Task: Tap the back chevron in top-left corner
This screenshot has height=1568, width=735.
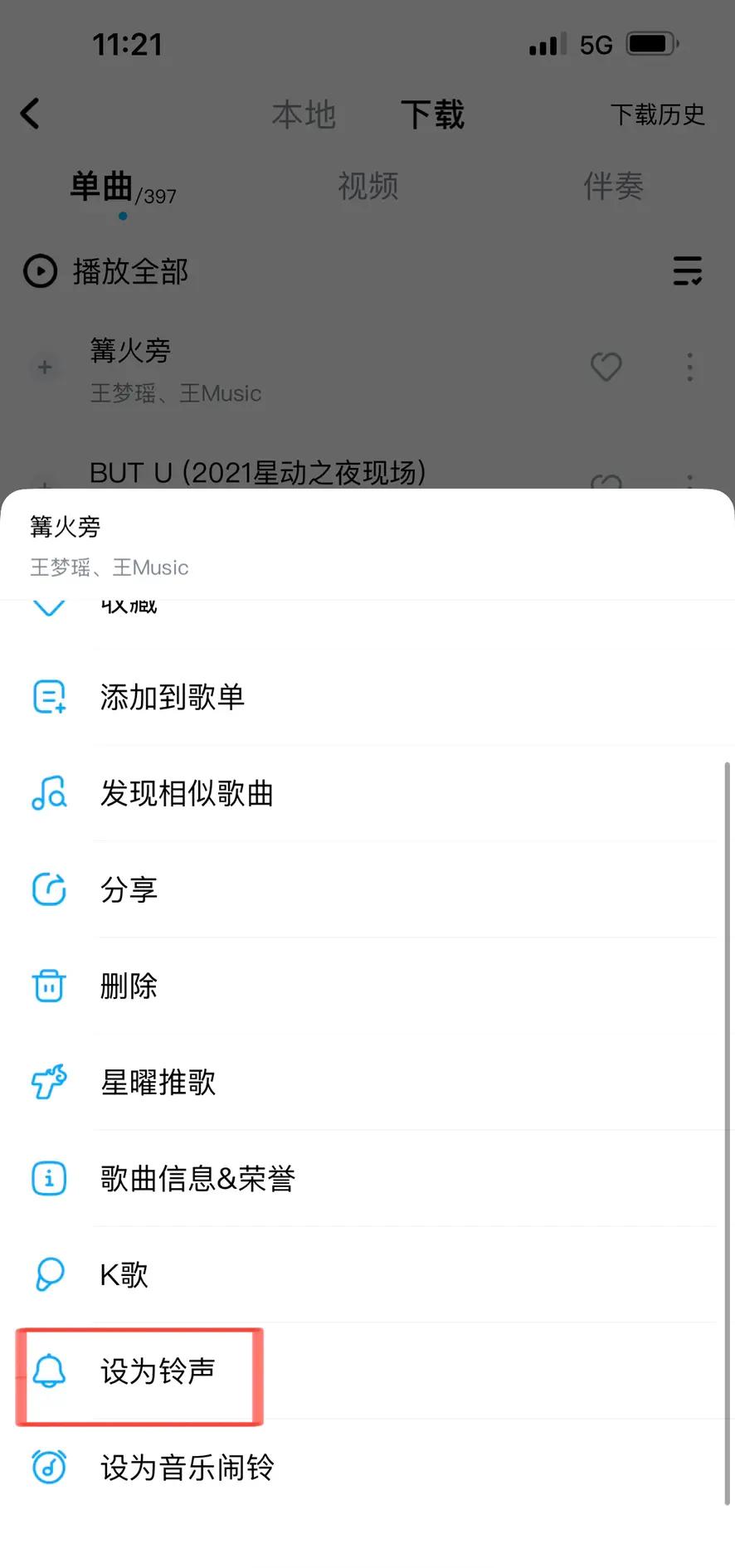Action: (x=31, y=114)
